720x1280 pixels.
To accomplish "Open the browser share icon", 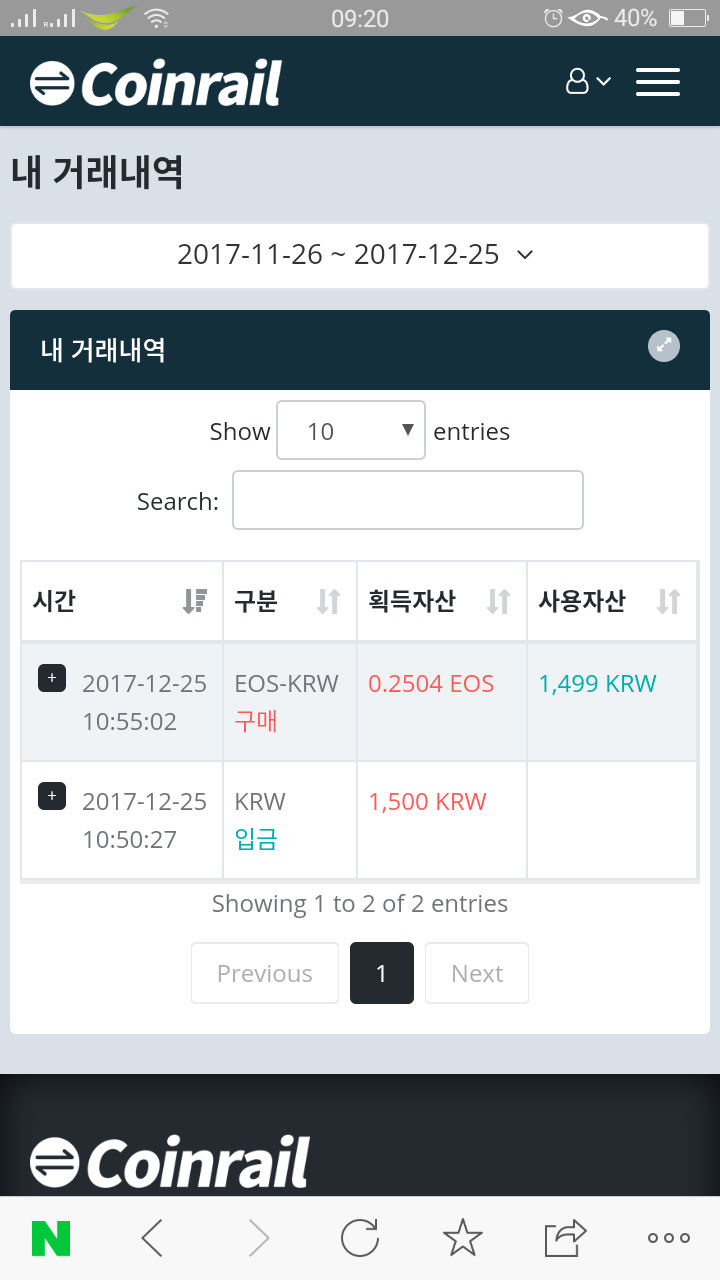I will click(x=563, y=1237).
